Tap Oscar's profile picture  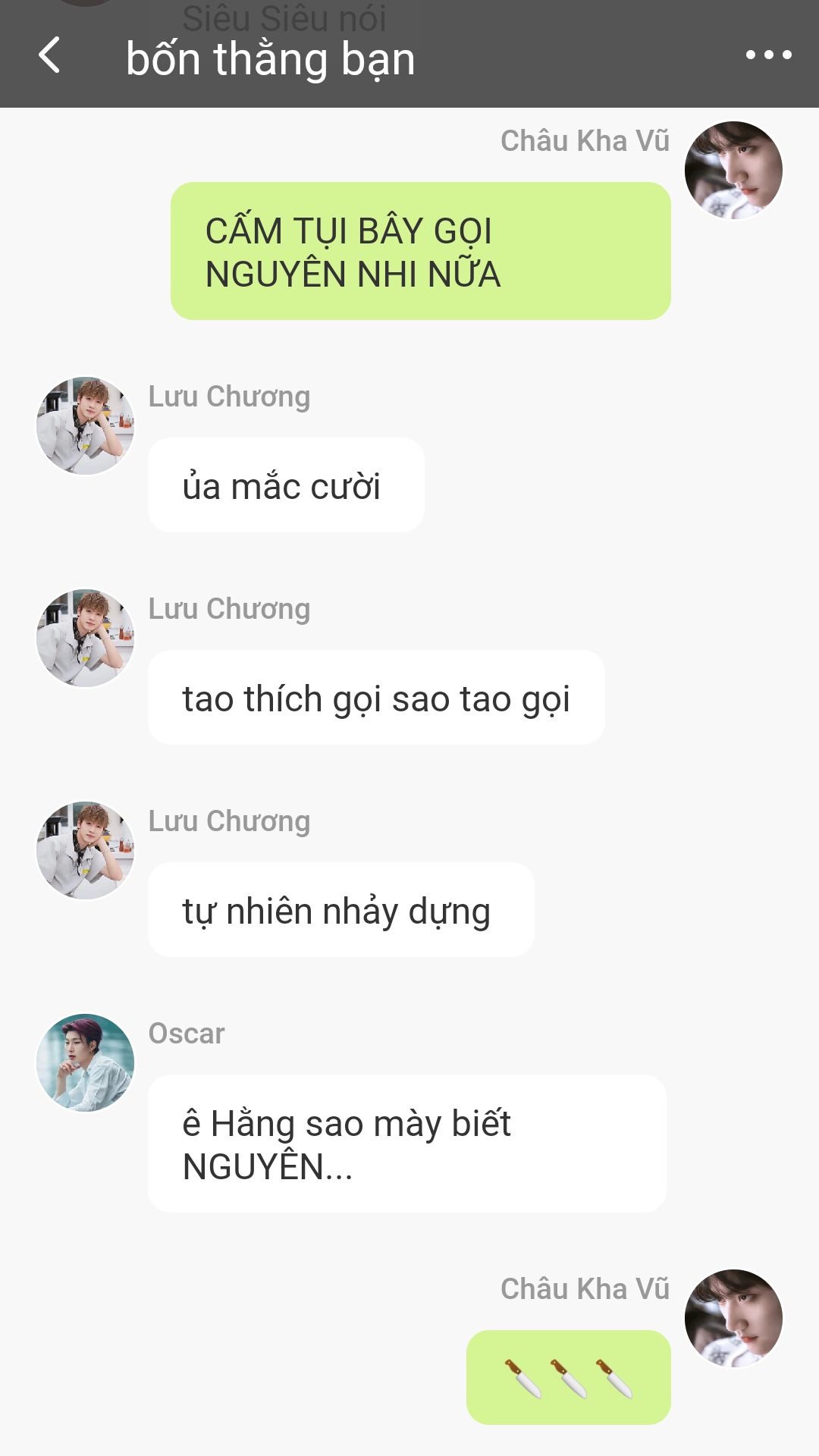[86, 1062]
